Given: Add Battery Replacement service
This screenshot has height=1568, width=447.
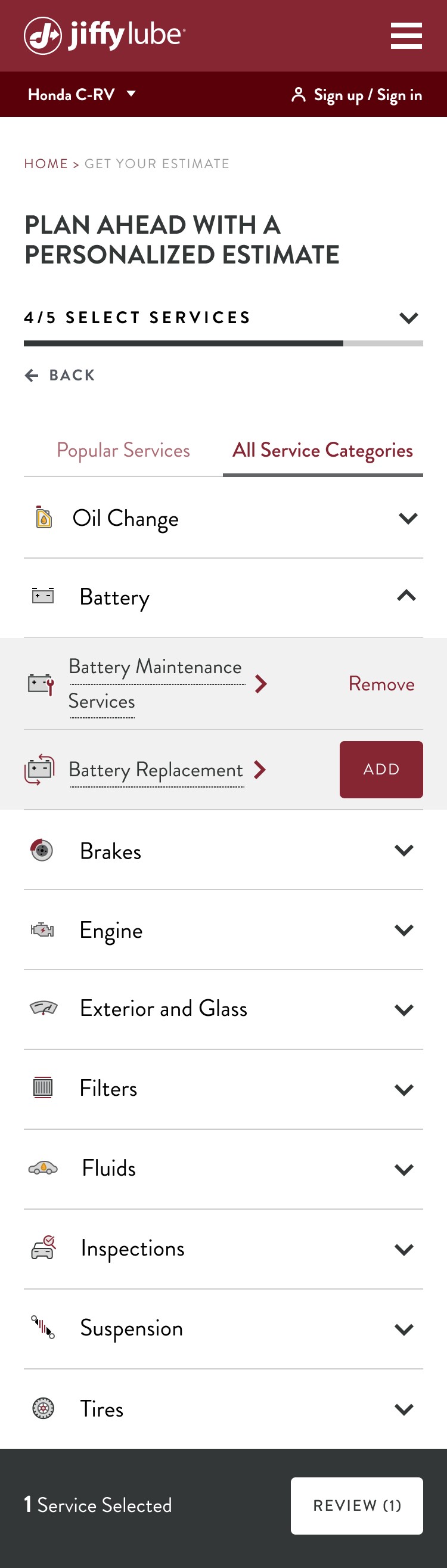Looking at the screenshot, I should point(381,769).
